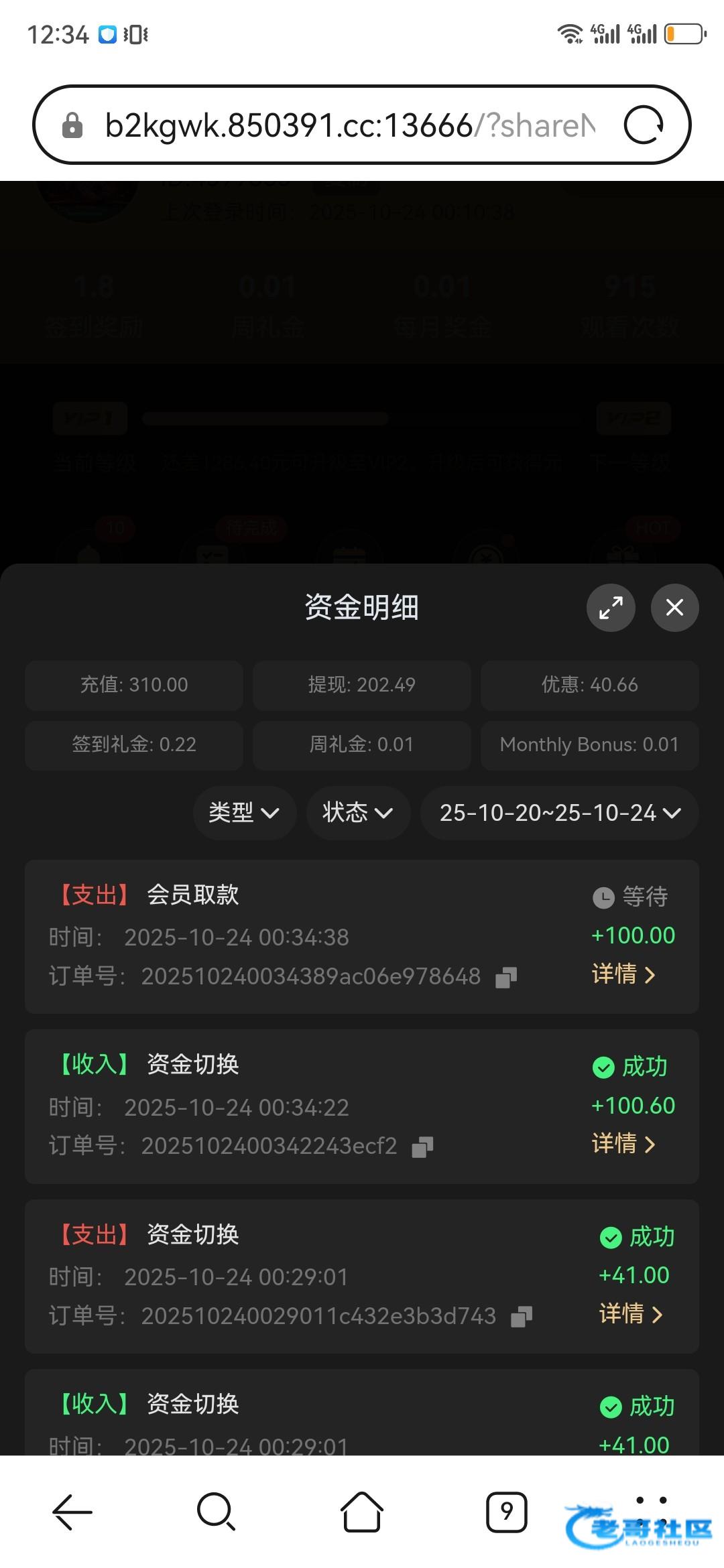724x1568 pixels.
Task: Copy order number of the +100.60 record
Action: [422, 1147]
